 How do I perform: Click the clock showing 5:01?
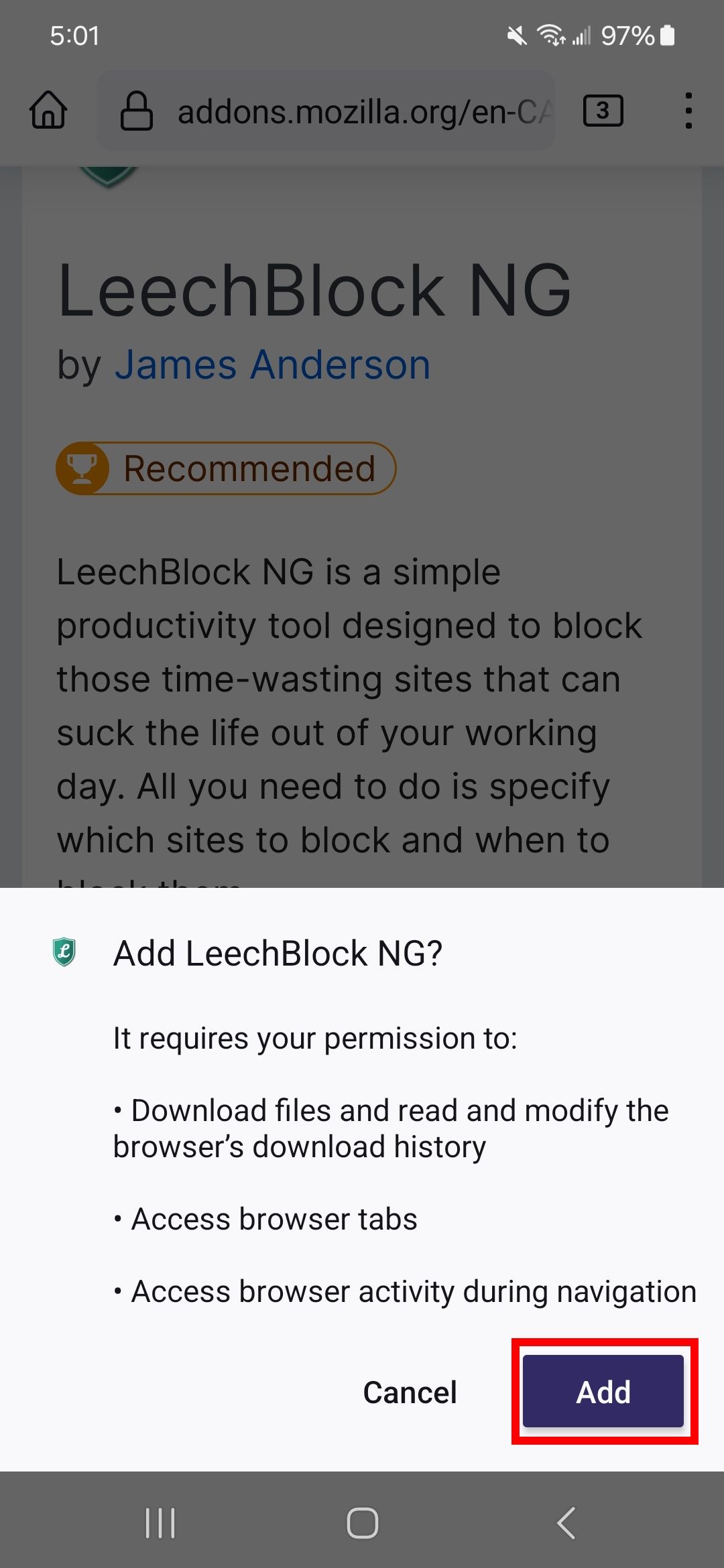[x=74, y=37]
